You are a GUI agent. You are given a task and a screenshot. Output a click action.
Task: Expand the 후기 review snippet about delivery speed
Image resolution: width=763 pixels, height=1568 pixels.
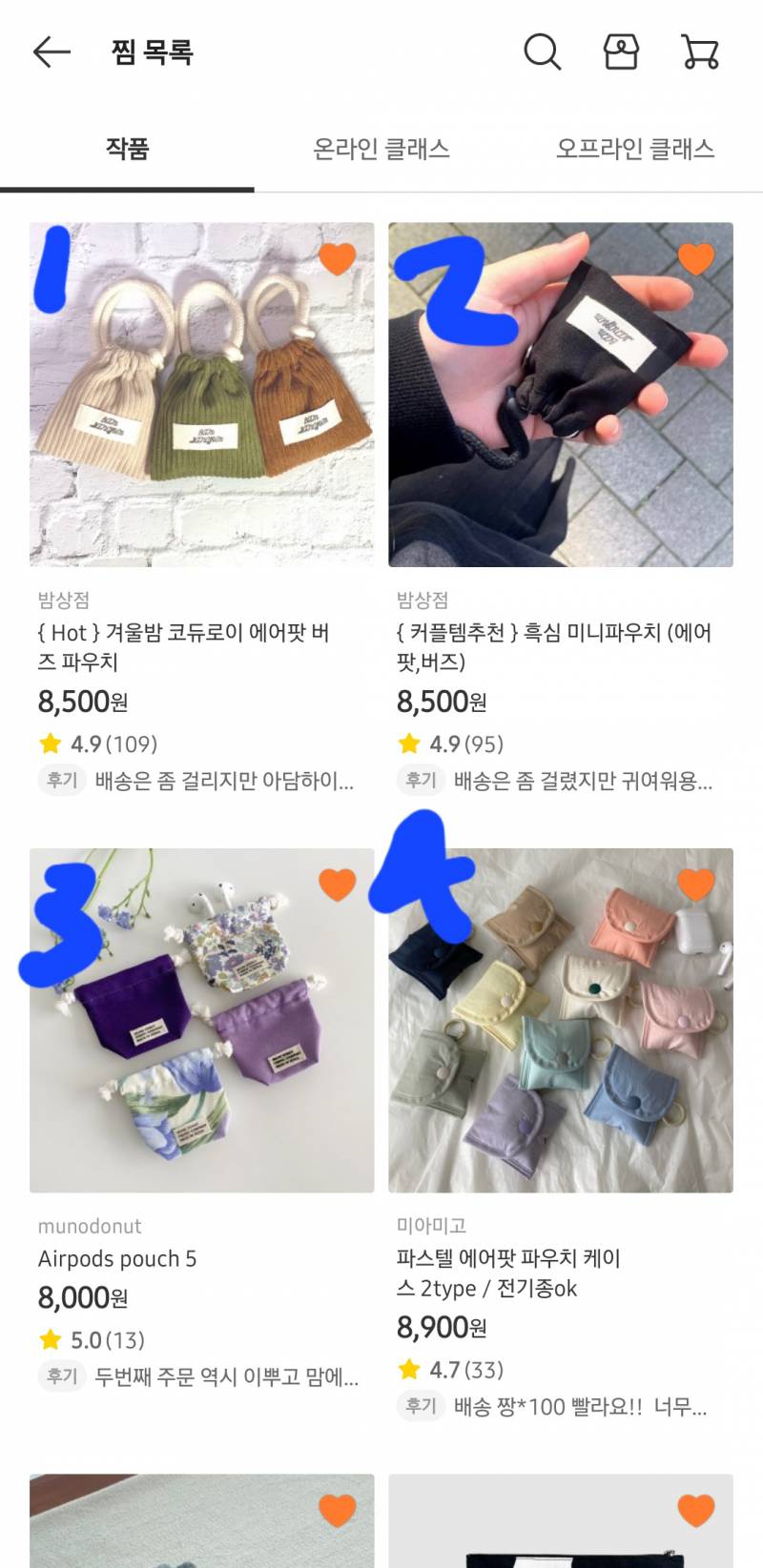553,1405
